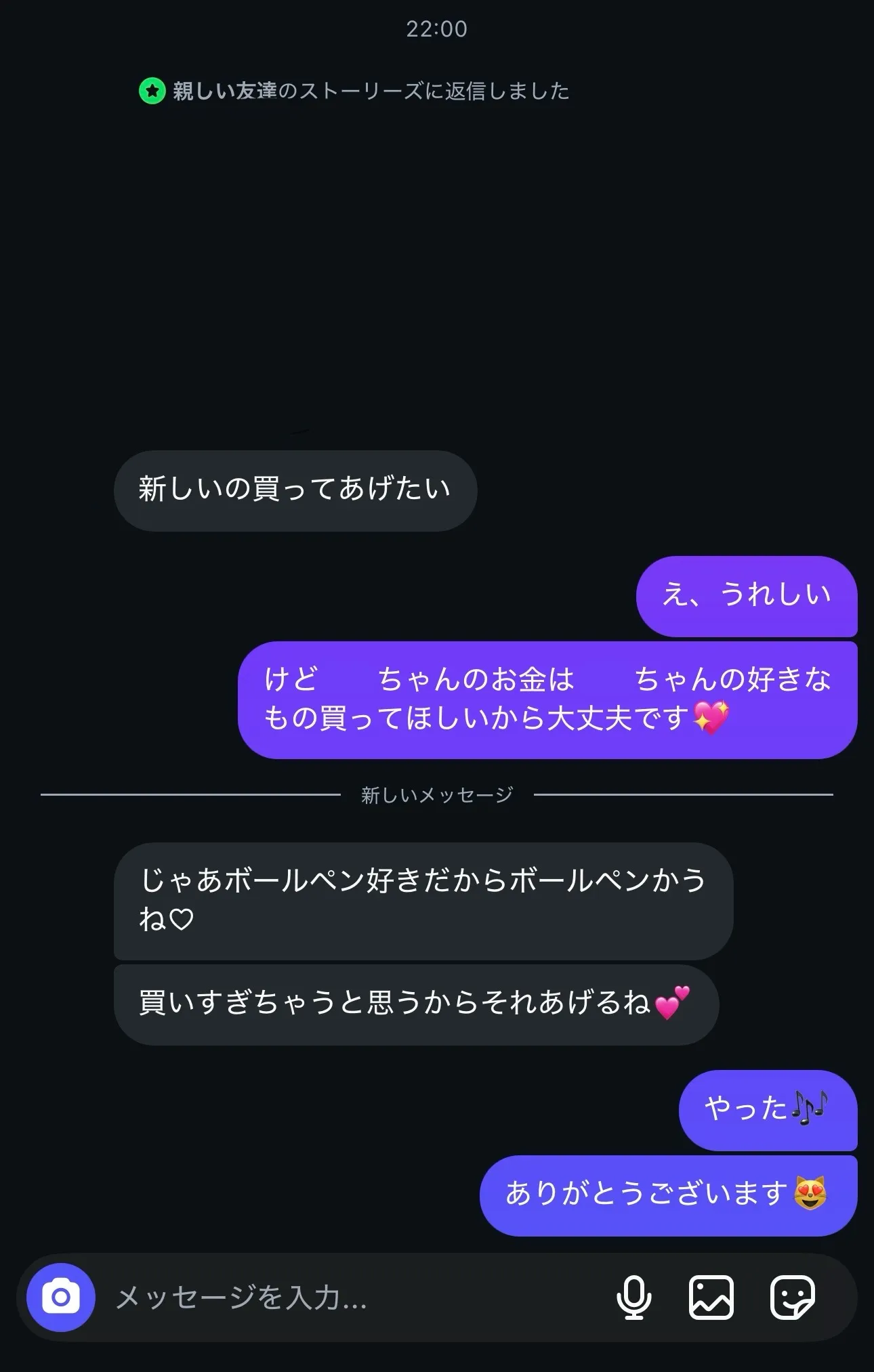
Task: Open the sticker picker
Action: tap(792, 1298)
